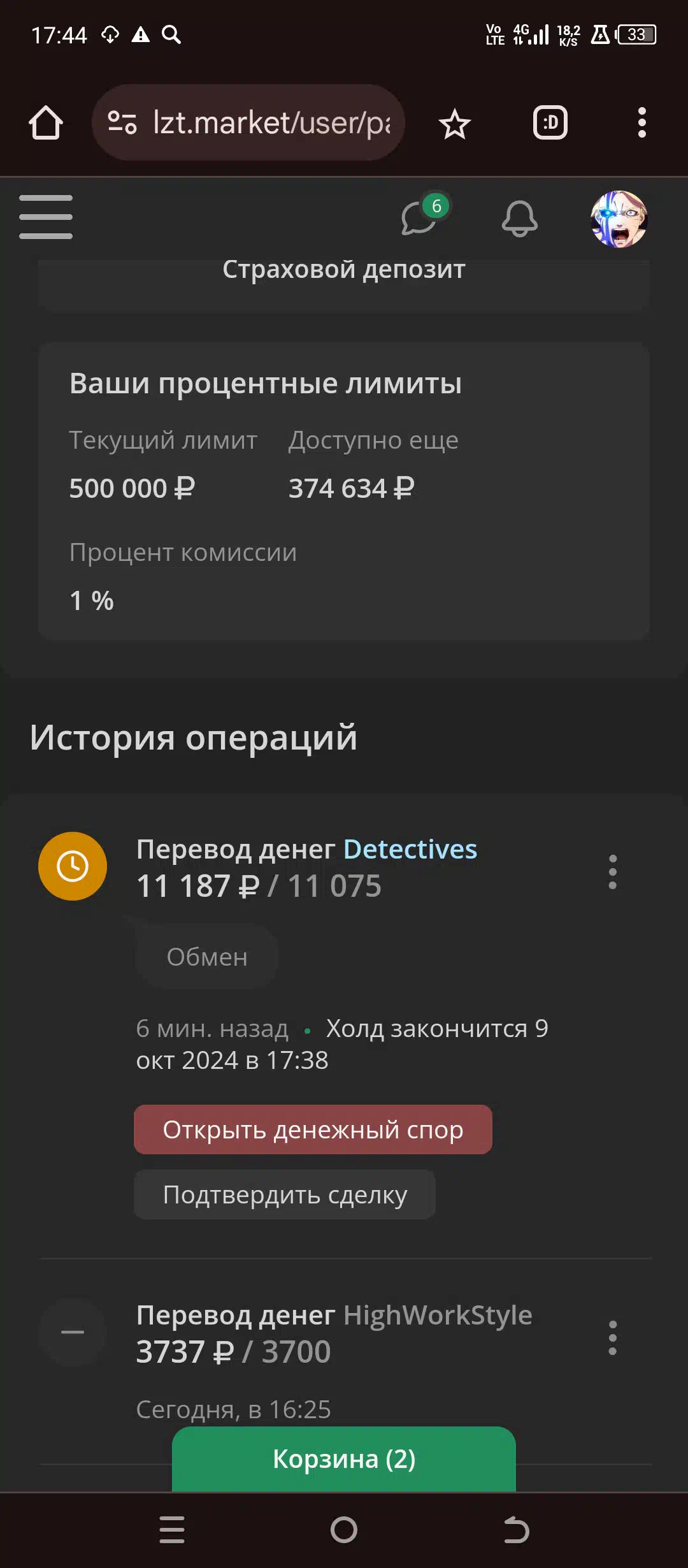Open the browser overflow menu
Image resolution: width=688 pixels, height=1568 pixels.
click(x=642, y=122)
